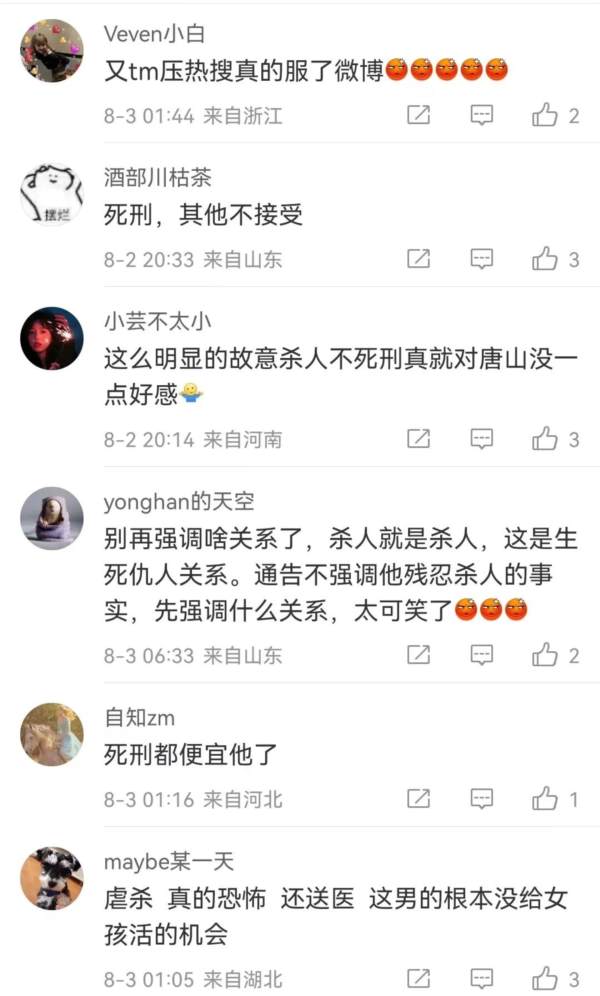Repost Veven小白's comment

point(419,116)
